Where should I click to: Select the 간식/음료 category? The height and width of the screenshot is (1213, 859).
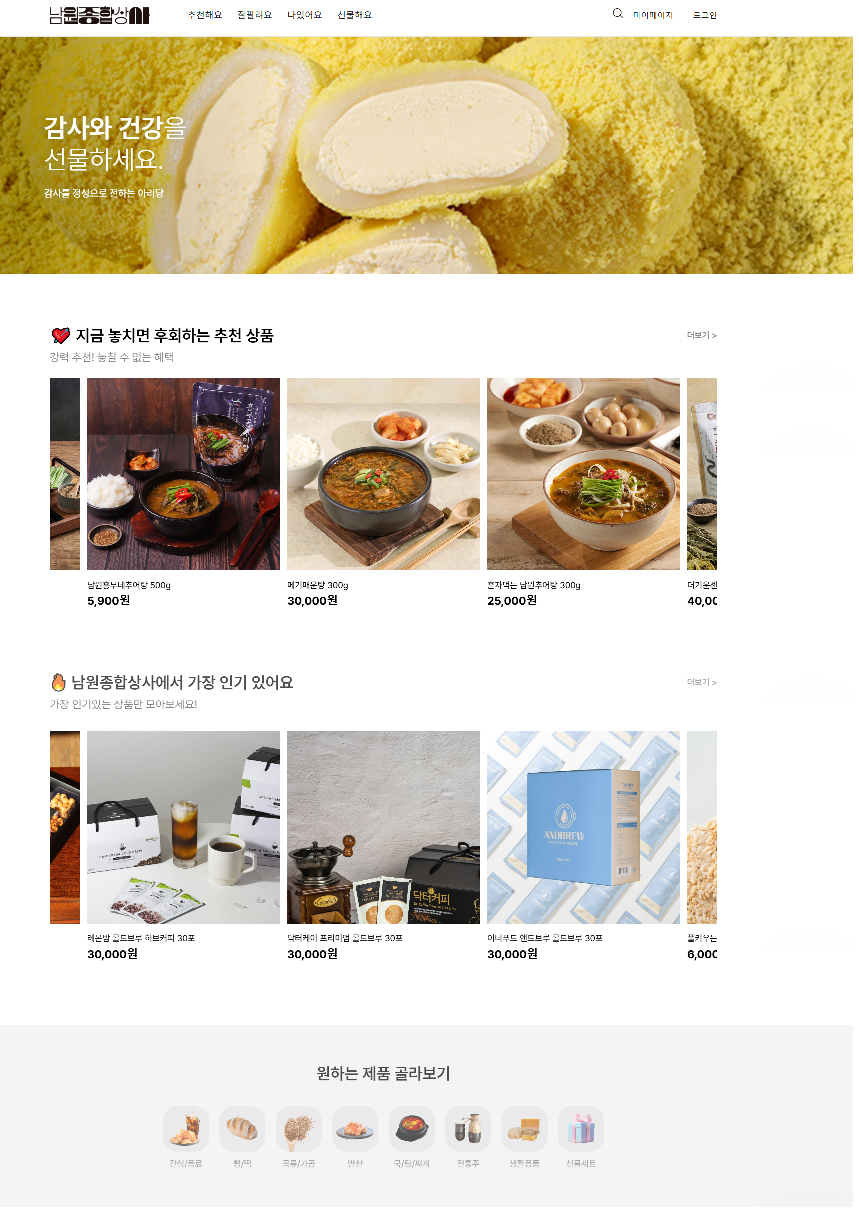[186, 1129]
